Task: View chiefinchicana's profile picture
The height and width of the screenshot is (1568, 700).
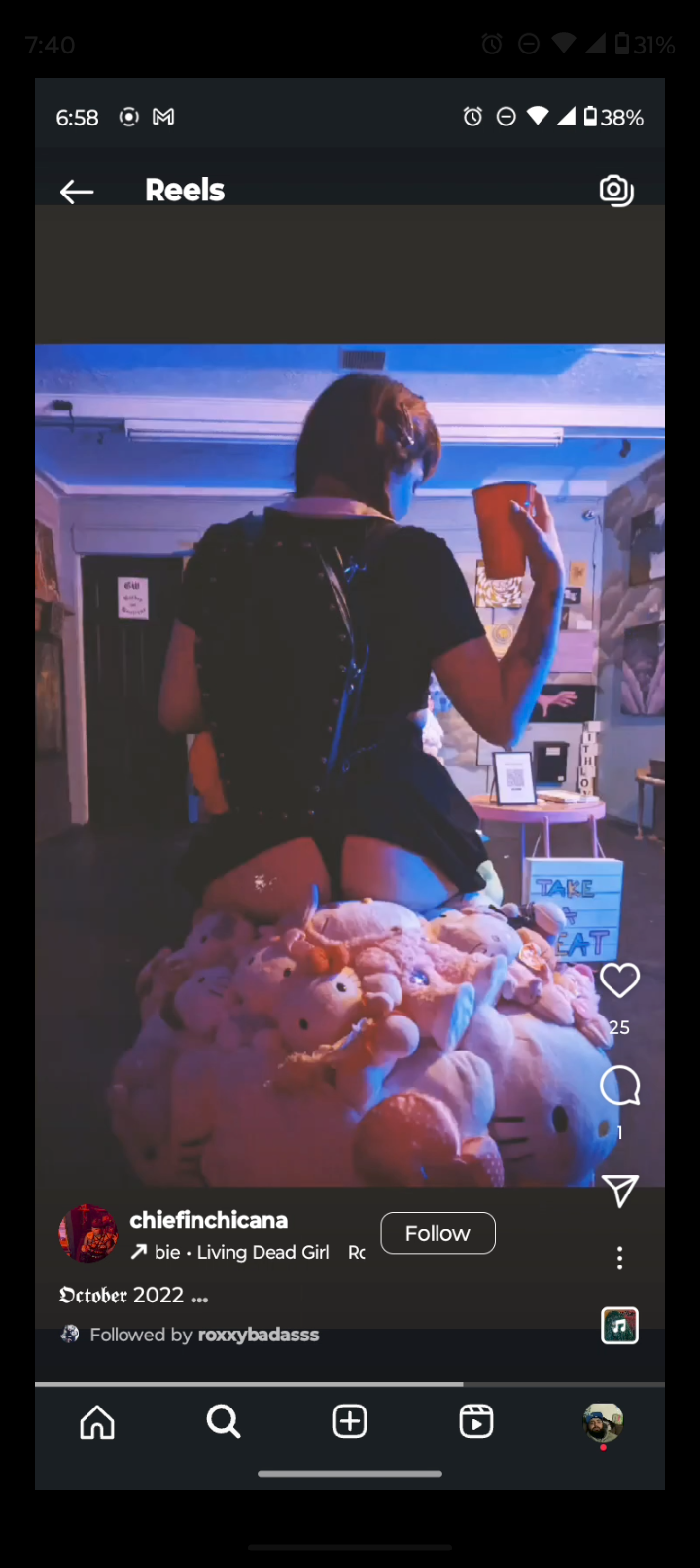Action: click(88, 1233)
